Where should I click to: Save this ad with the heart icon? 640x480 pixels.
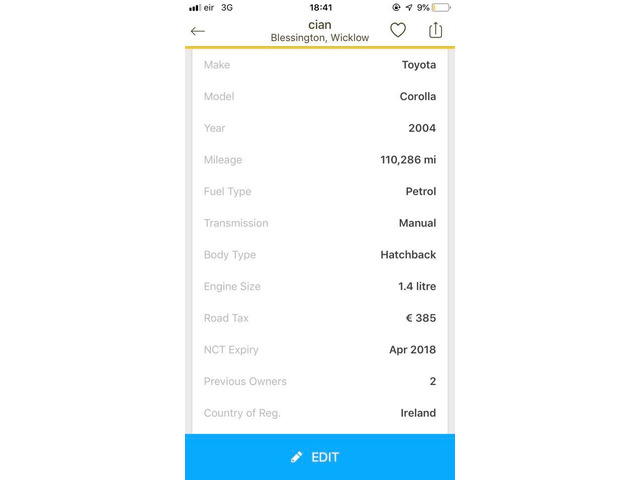click(398, 31)
